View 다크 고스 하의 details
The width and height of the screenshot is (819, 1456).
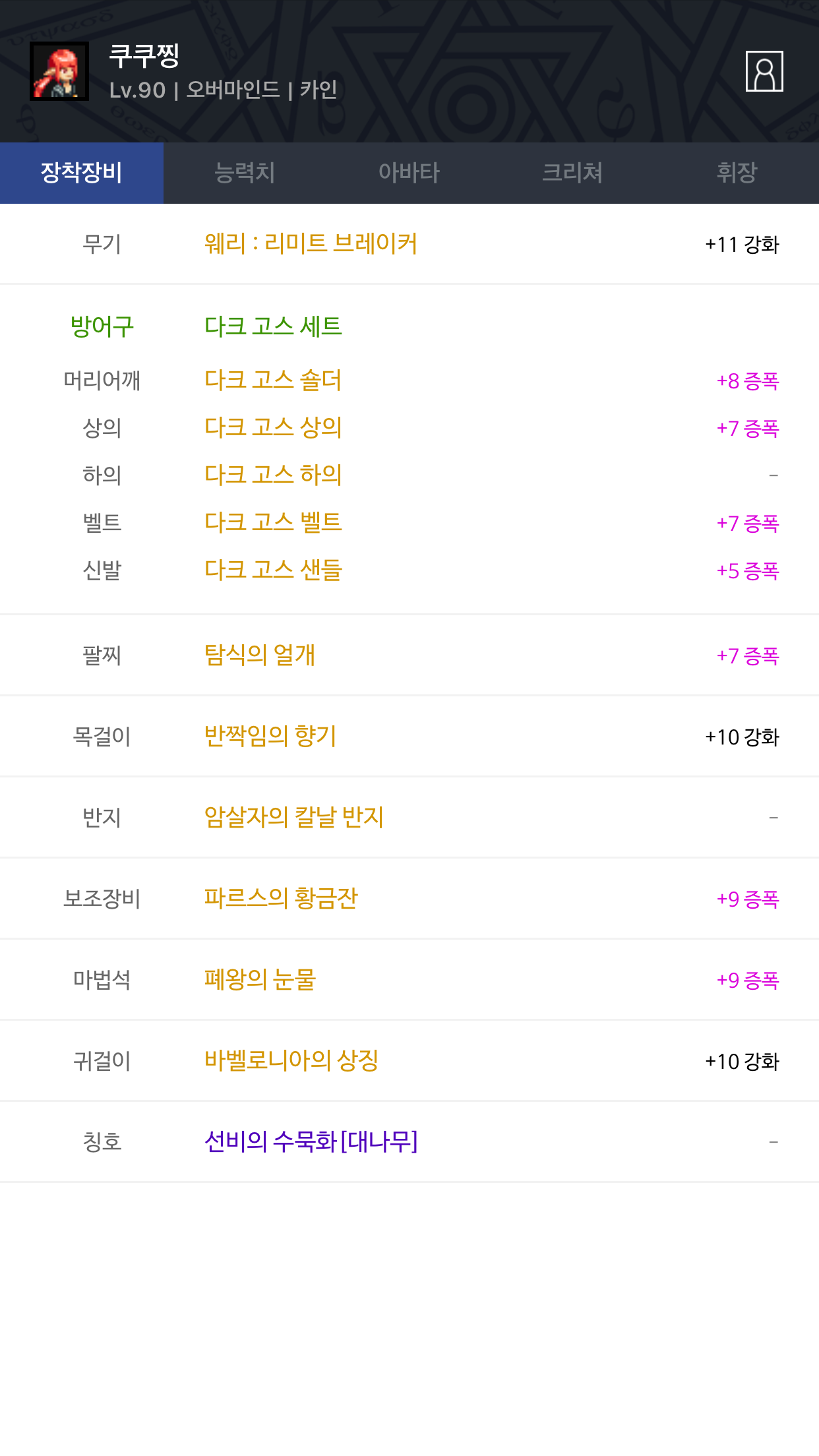[273, 475]
